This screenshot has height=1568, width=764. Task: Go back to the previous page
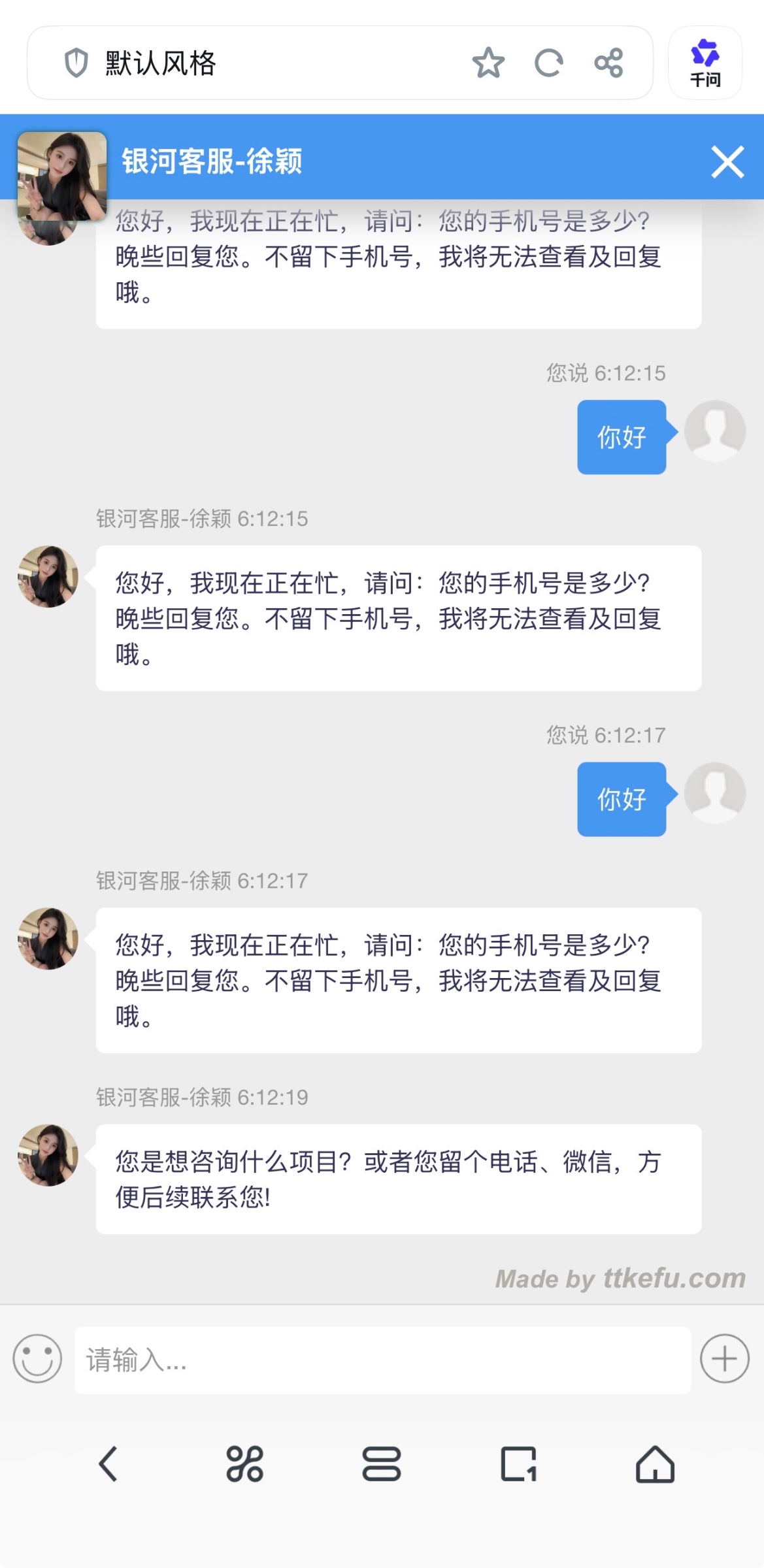tap(108, 1463)
